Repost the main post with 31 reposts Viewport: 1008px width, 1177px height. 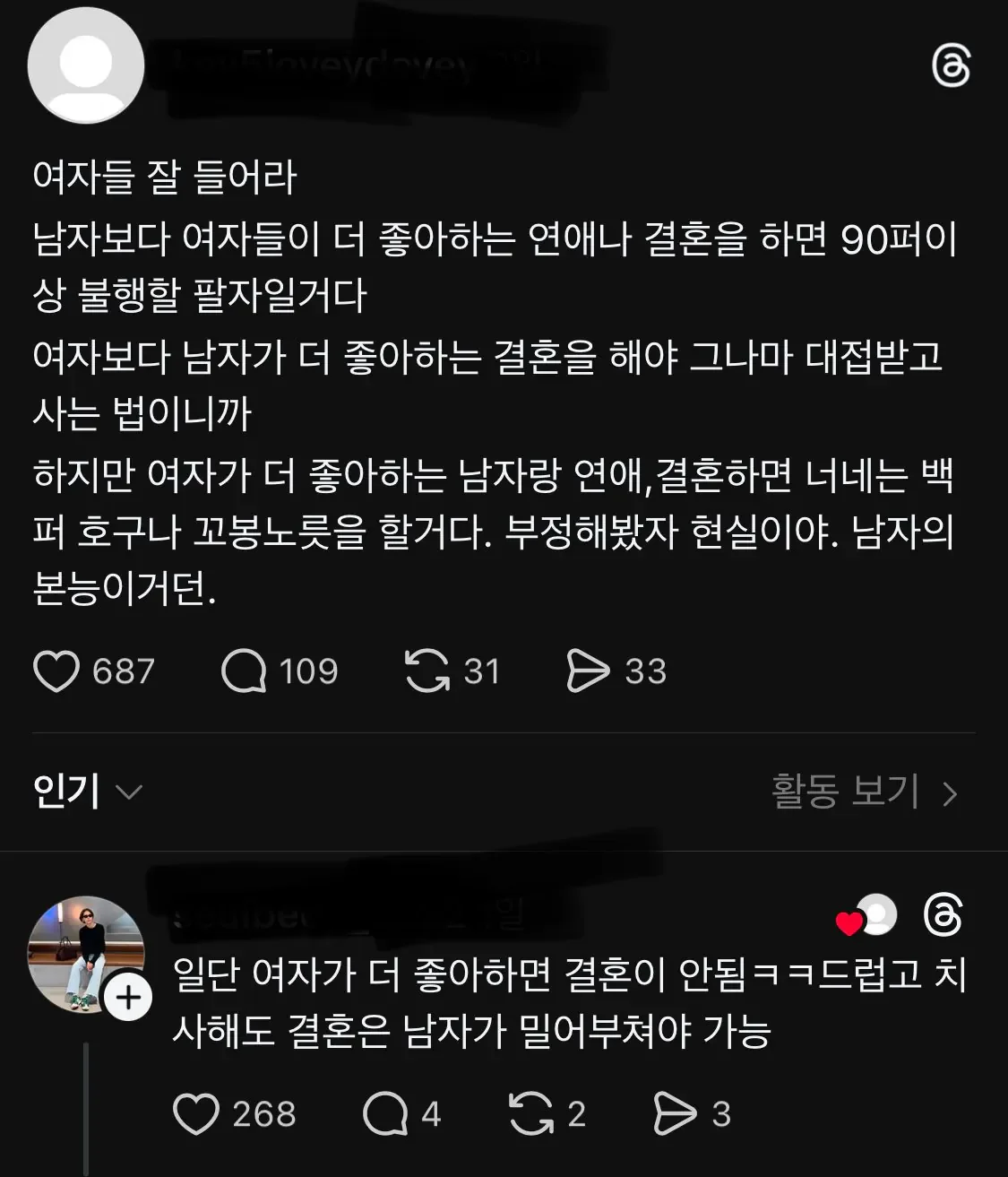(x=427, y=671)
